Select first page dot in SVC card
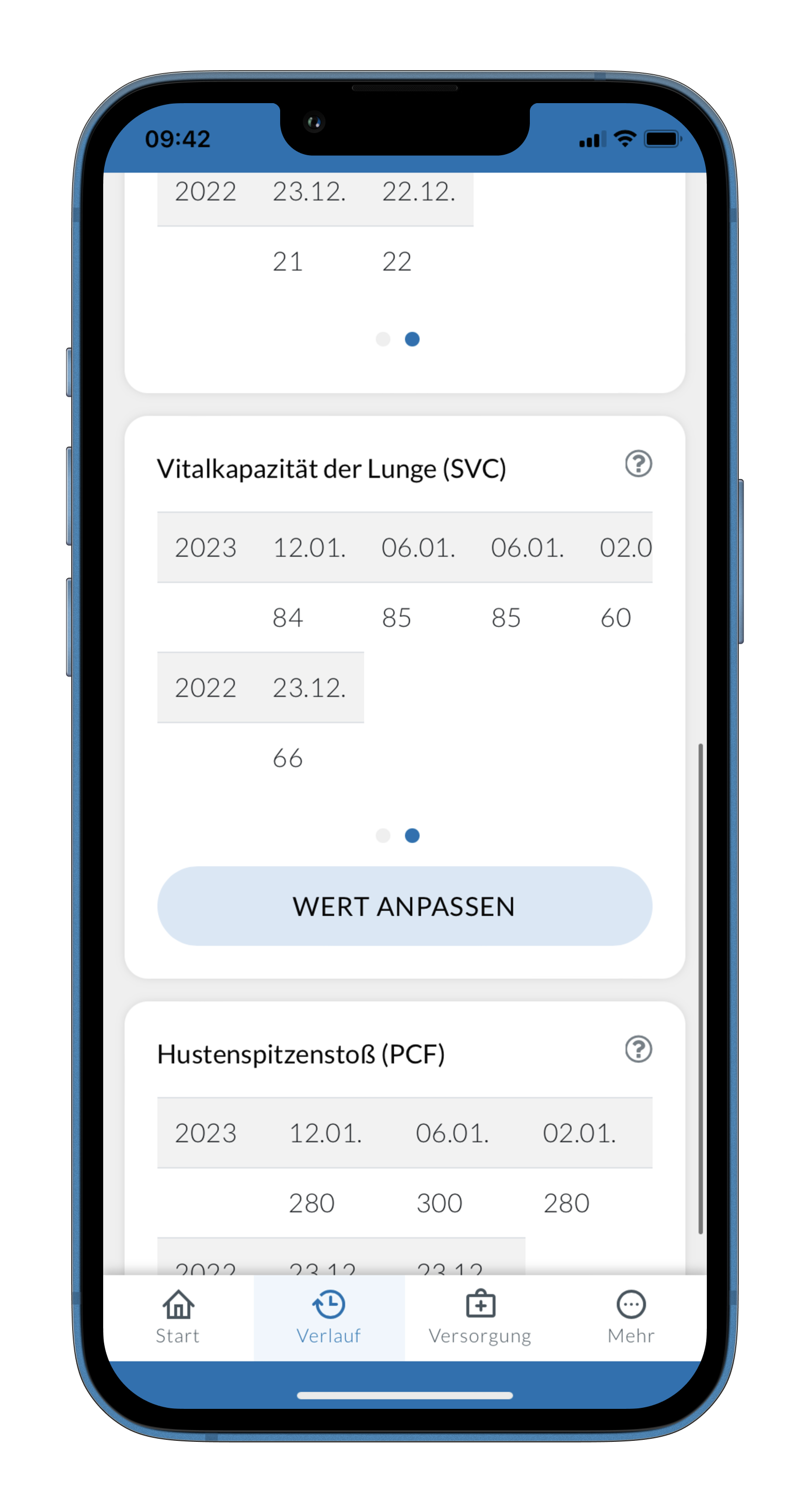 click(383, 835)
